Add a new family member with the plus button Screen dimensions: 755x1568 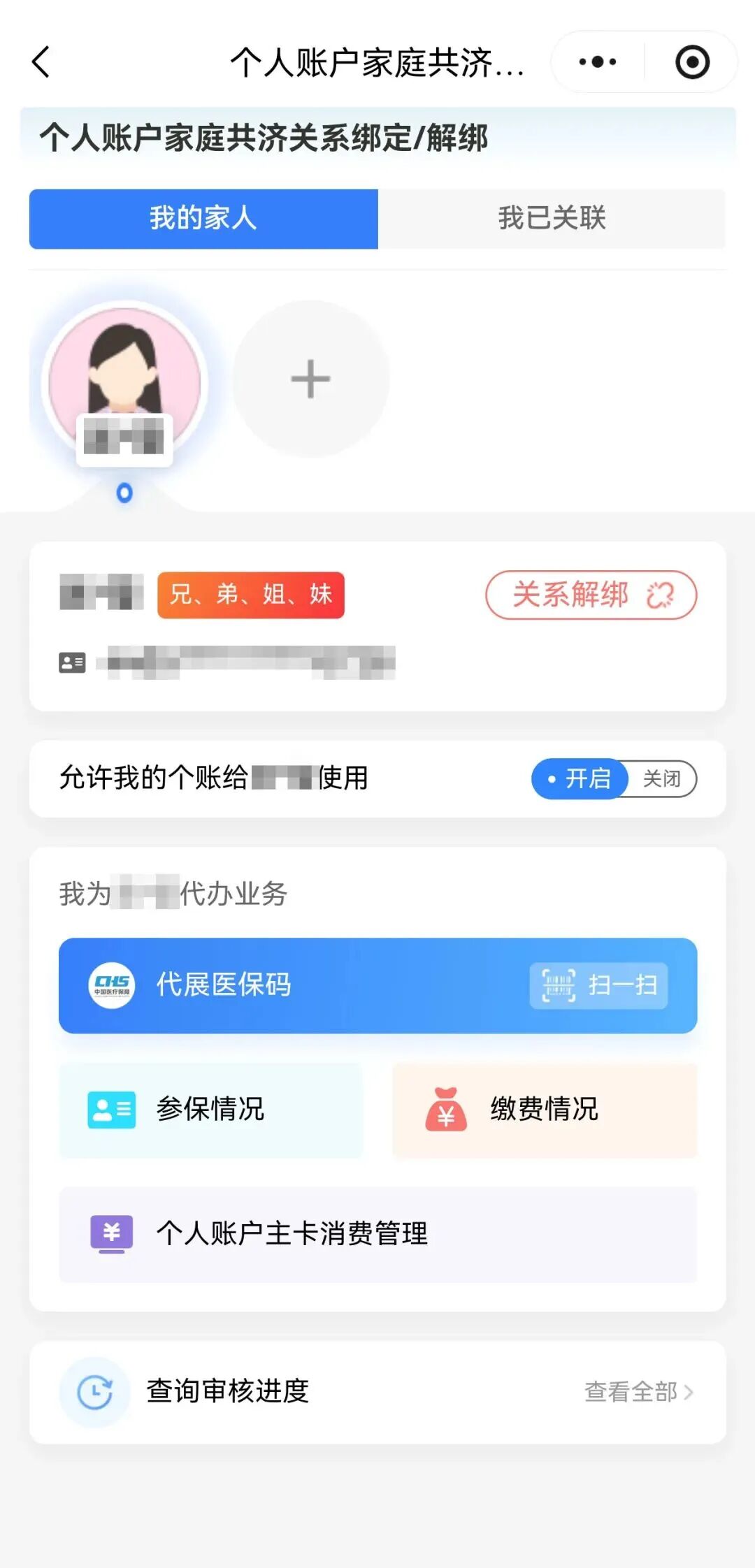(310, 379)
